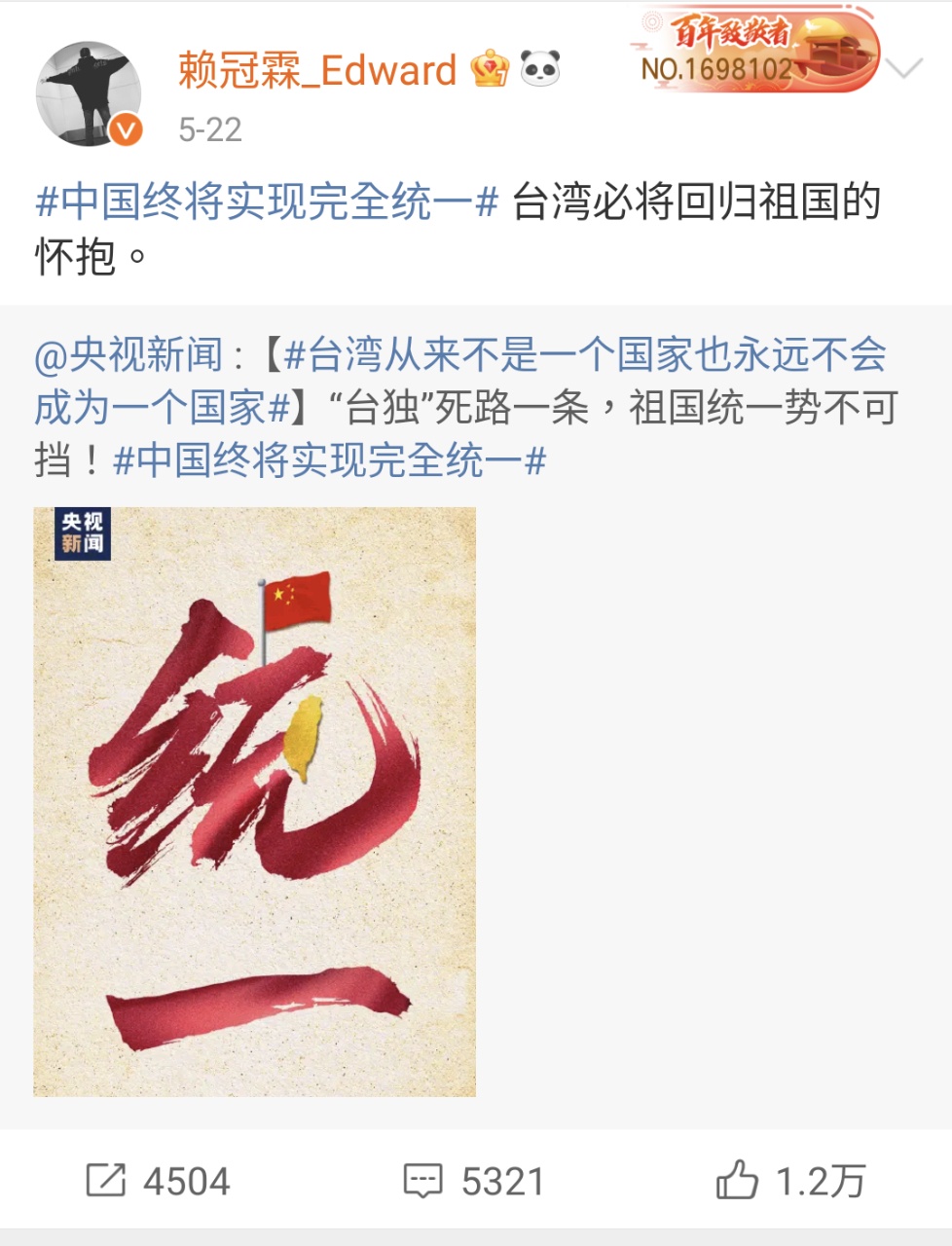The width and height of the screenshot is (952, 1246).
Task: Visit the @央视新闻 account
Action: click(x=128, y=355)
